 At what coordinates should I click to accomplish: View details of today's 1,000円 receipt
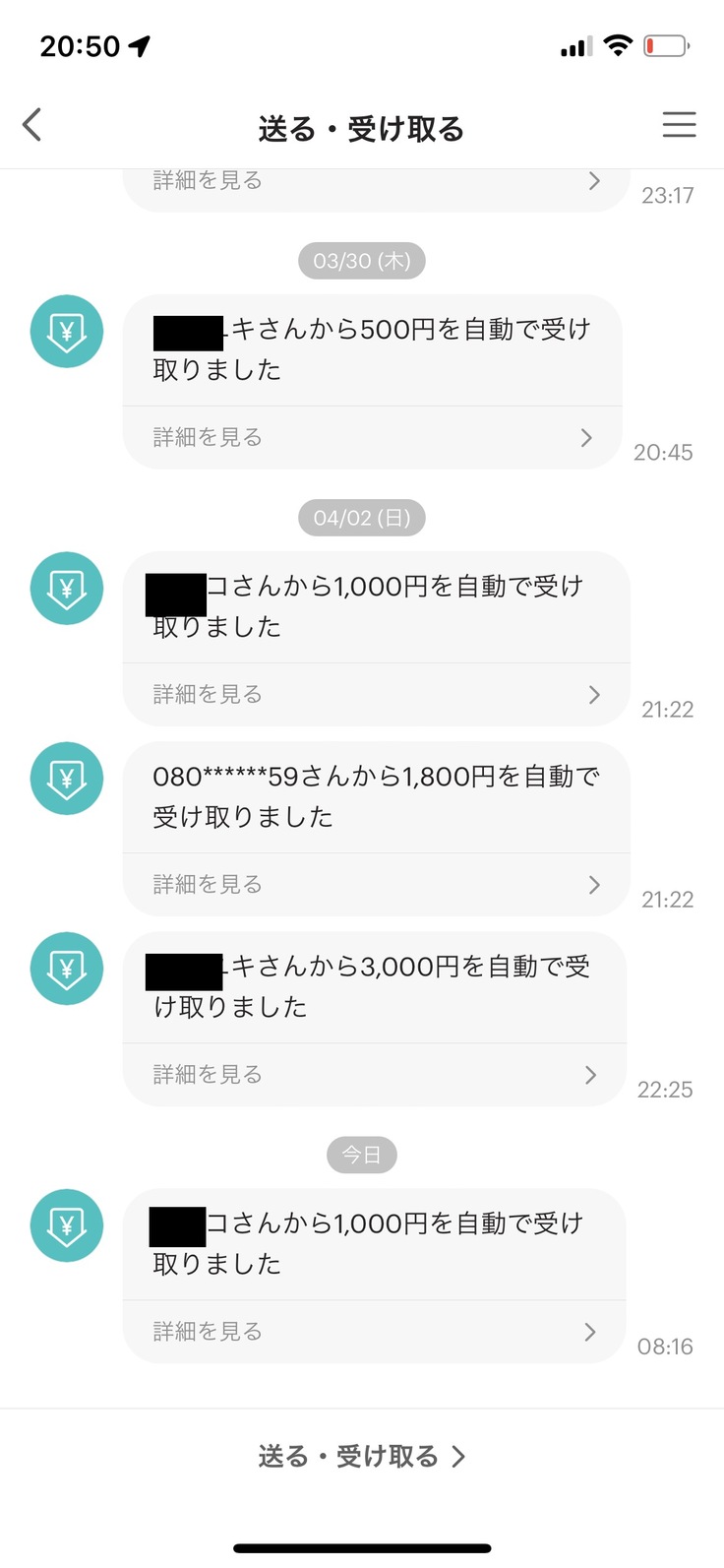[x=374, y=1331]
